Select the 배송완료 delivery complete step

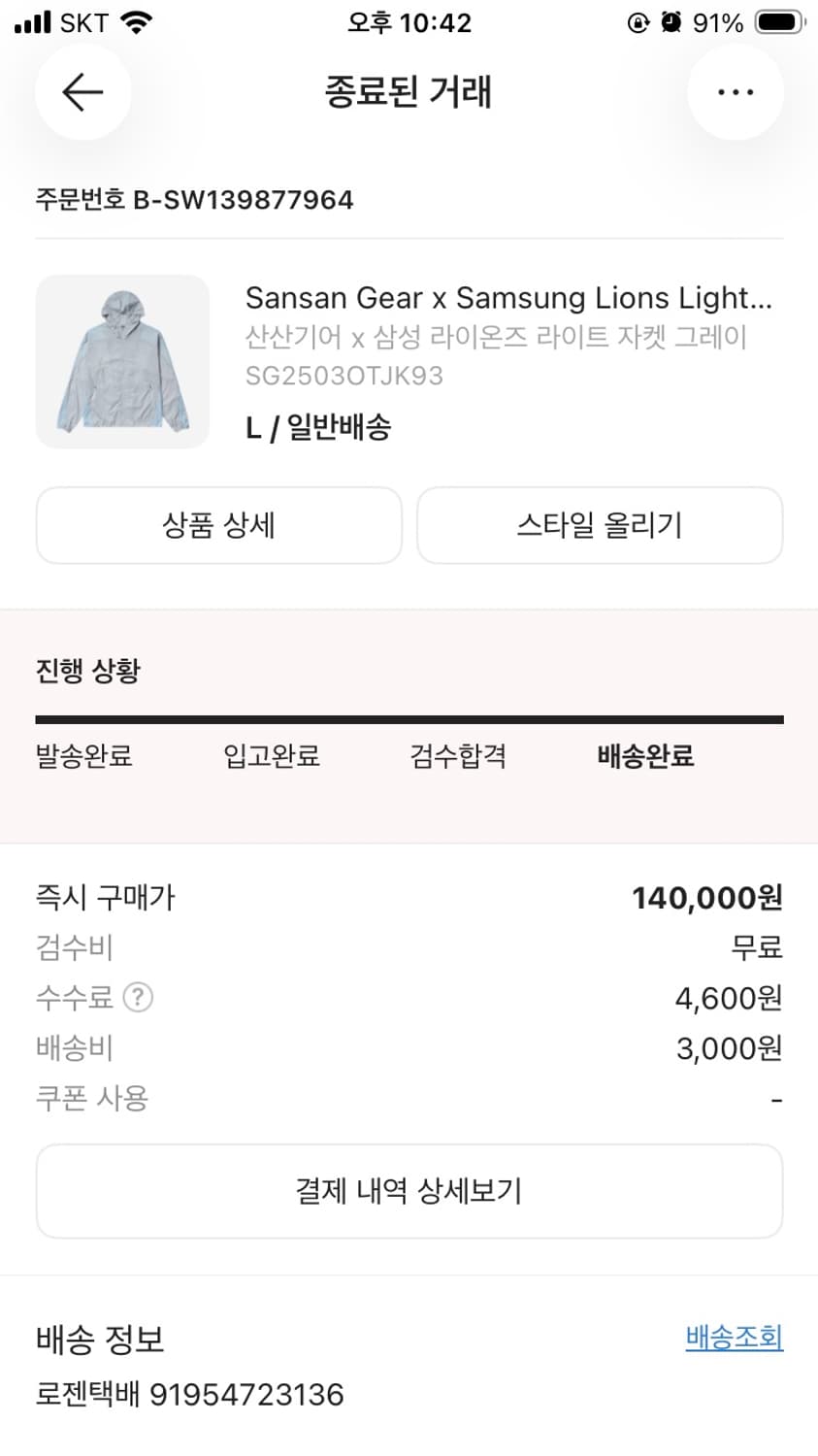pos(644,756)
